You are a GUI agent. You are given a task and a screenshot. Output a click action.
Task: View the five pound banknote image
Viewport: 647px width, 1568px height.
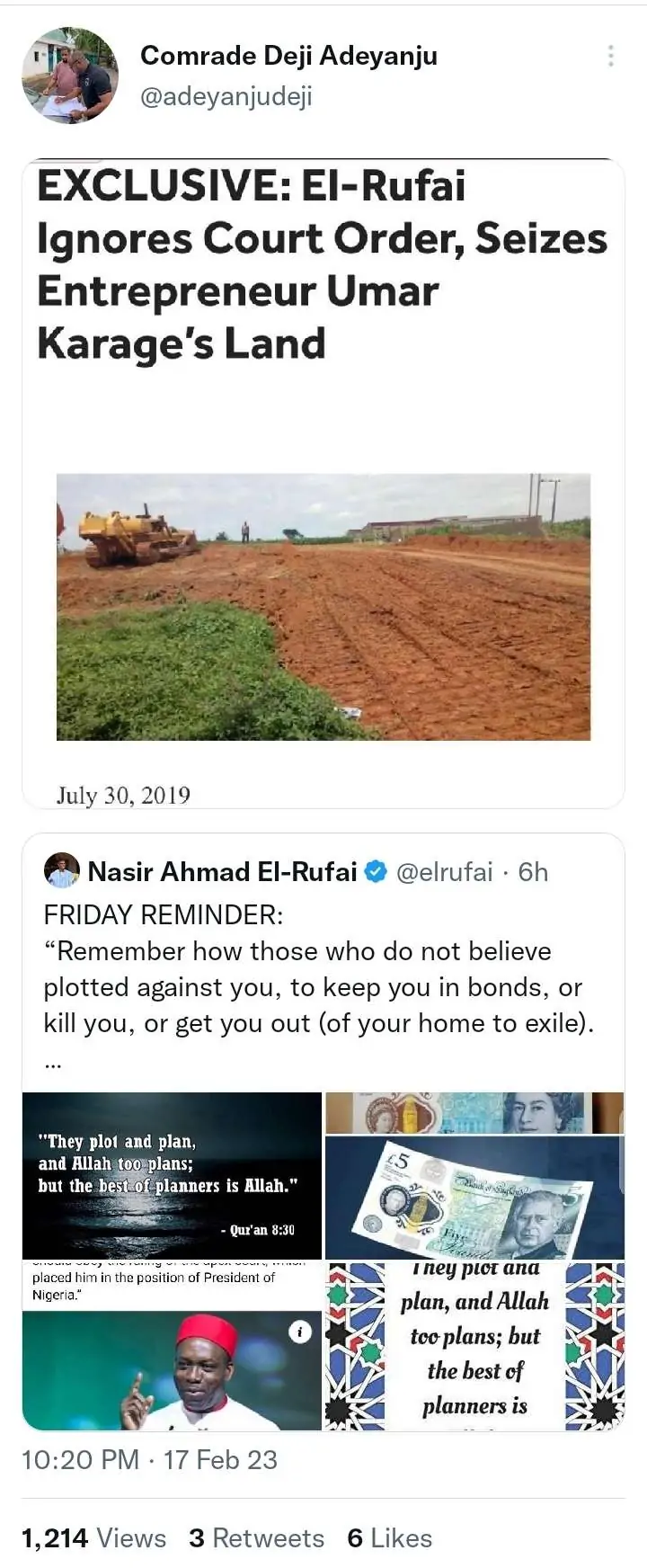[x=474, y=1174]
